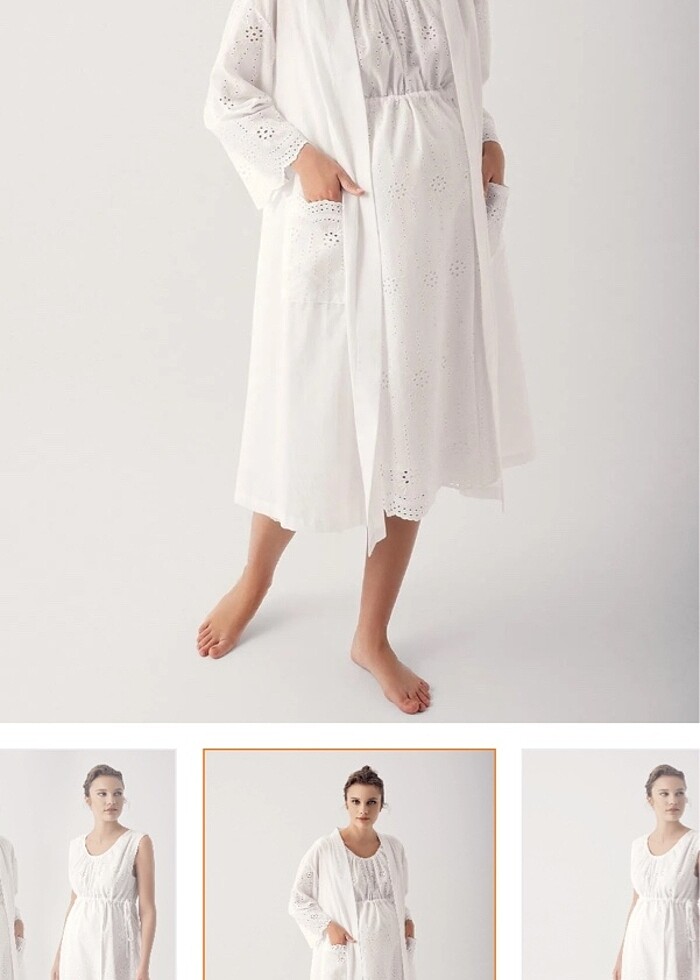Select the orange-outlined robe thumbnail
This screenshot has width=700, height=980.
[350, 865]
